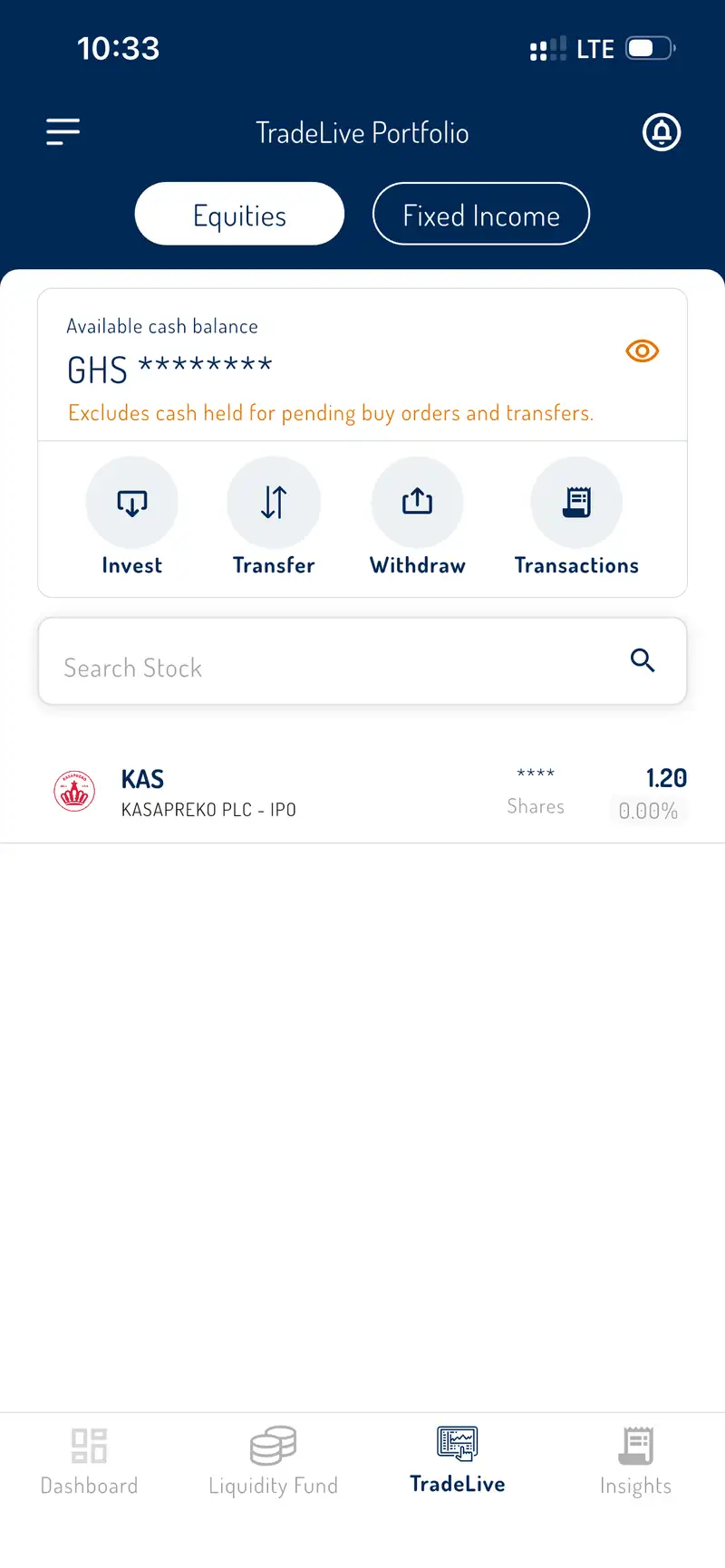View Transactions history
This screenshot has height=1568, width=725.
point(576,517)
